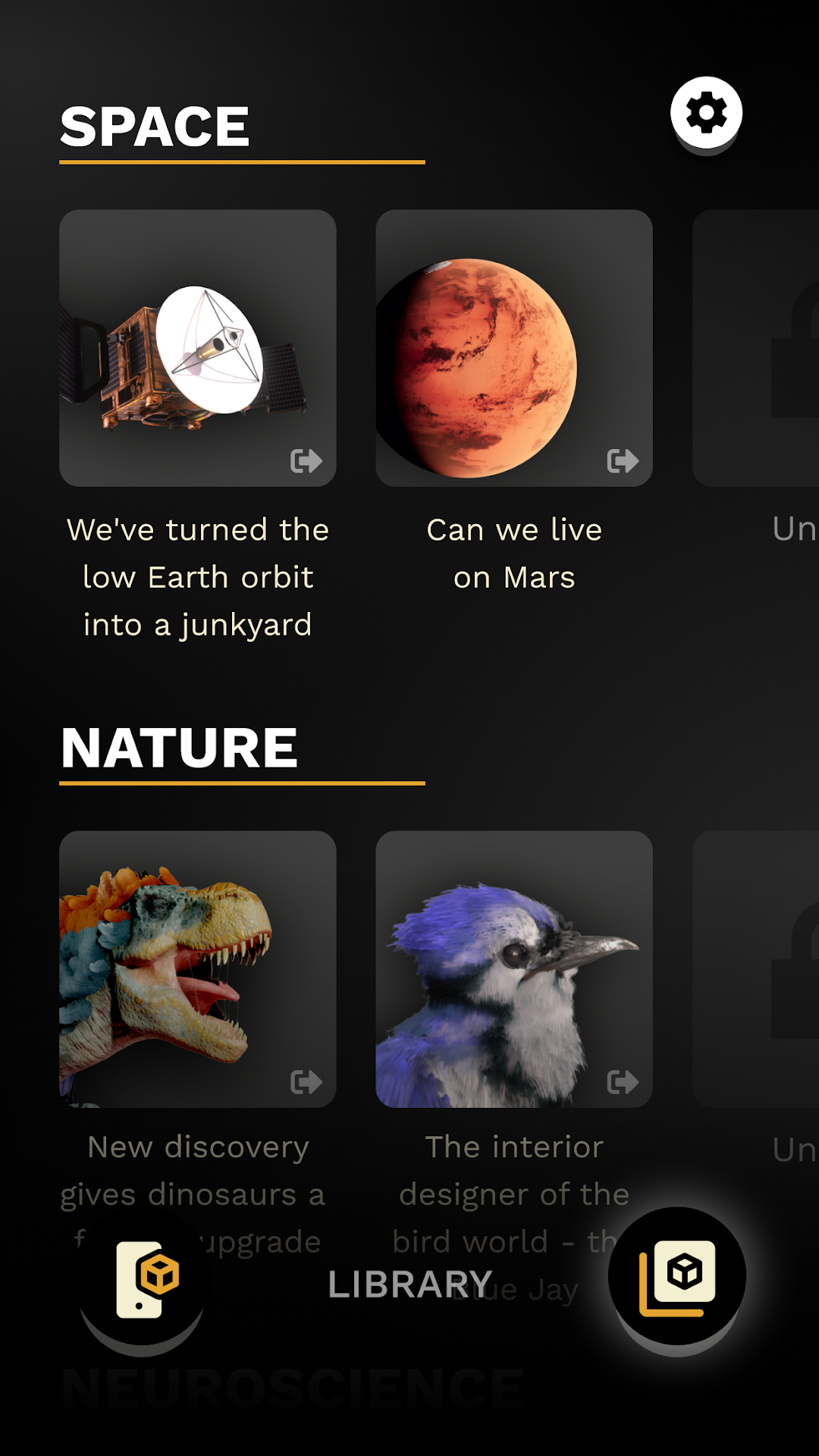
Task: Select the locked card in Nature row
Action: pyautogui.click(x=758, y=968)
